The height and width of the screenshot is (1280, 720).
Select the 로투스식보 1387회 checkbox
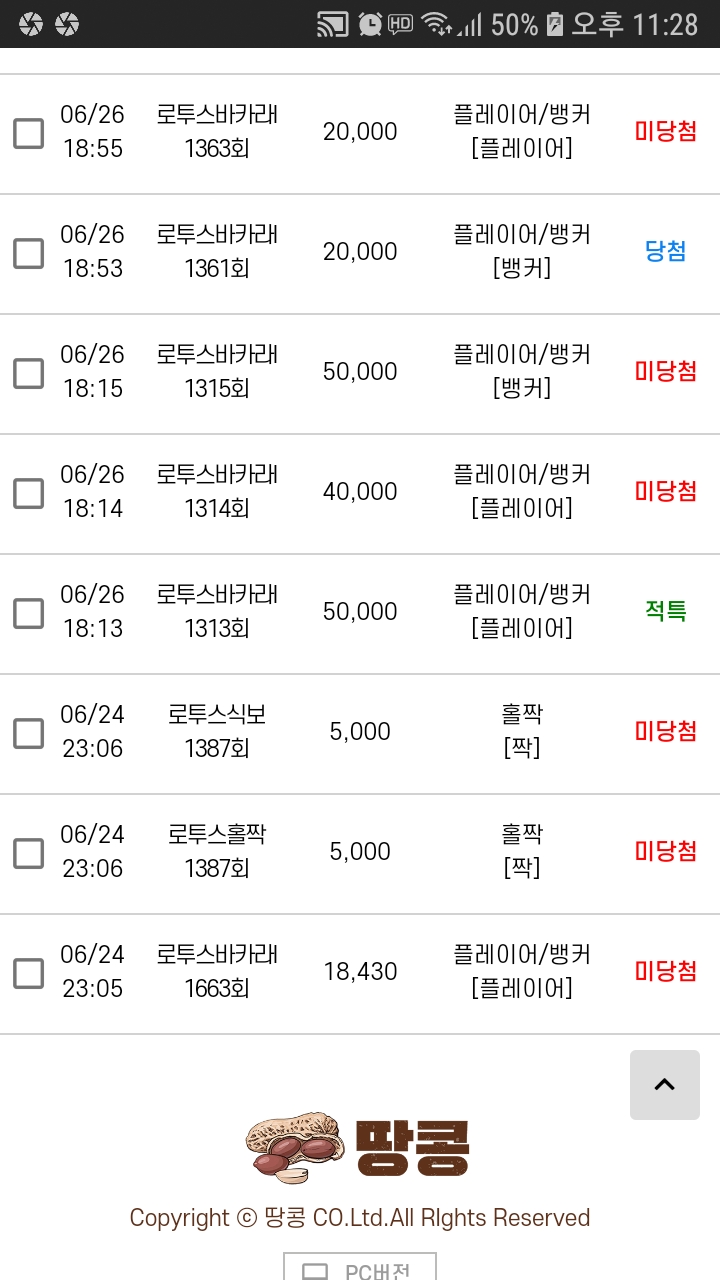pyautogui.click(x=28, y=733)
